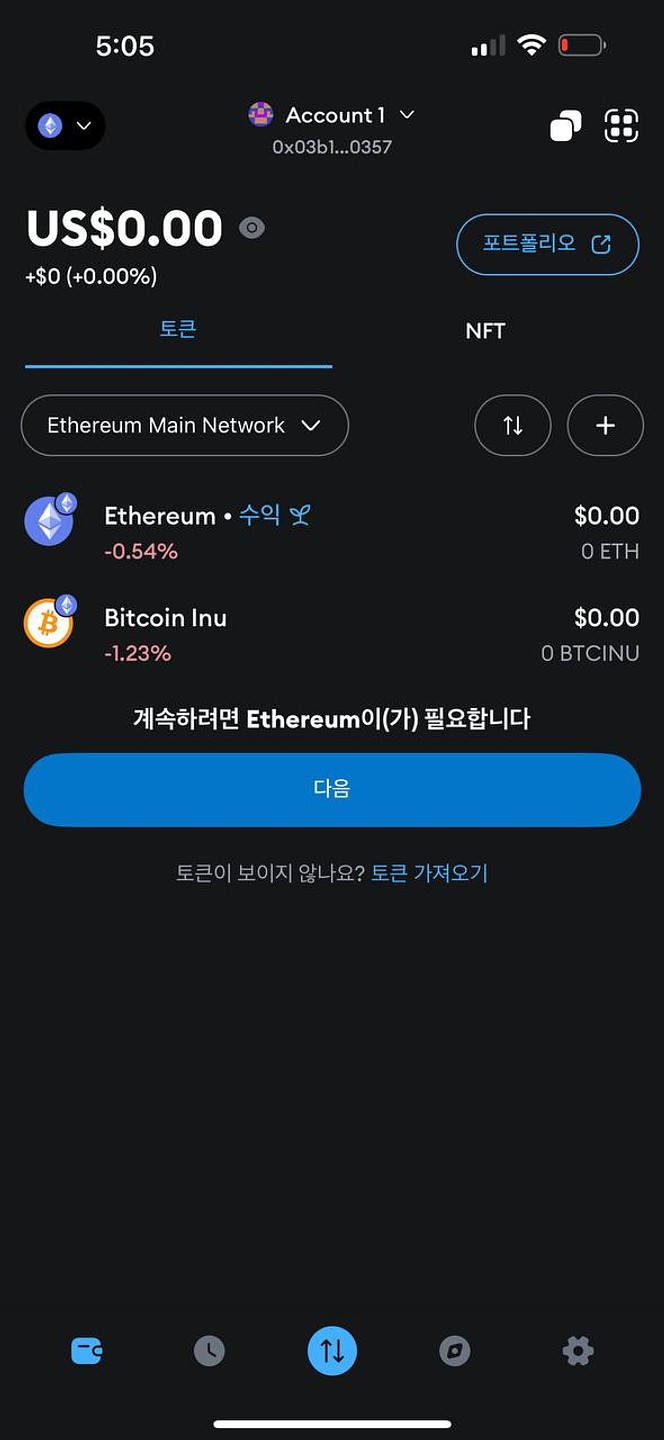Hide the balance with the eye icon
The image size is (664, 1440).
pos(252,228)
